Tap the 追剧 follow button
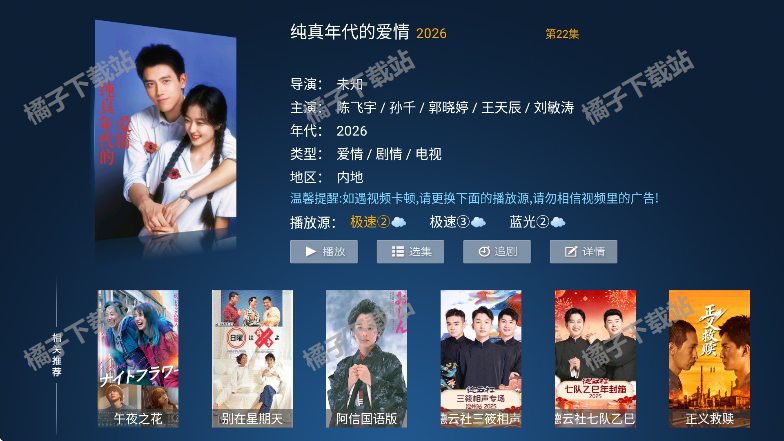Image resolution: width=784 pixels, height=441 pixels. pyautogui.click(x=496, y=252)
